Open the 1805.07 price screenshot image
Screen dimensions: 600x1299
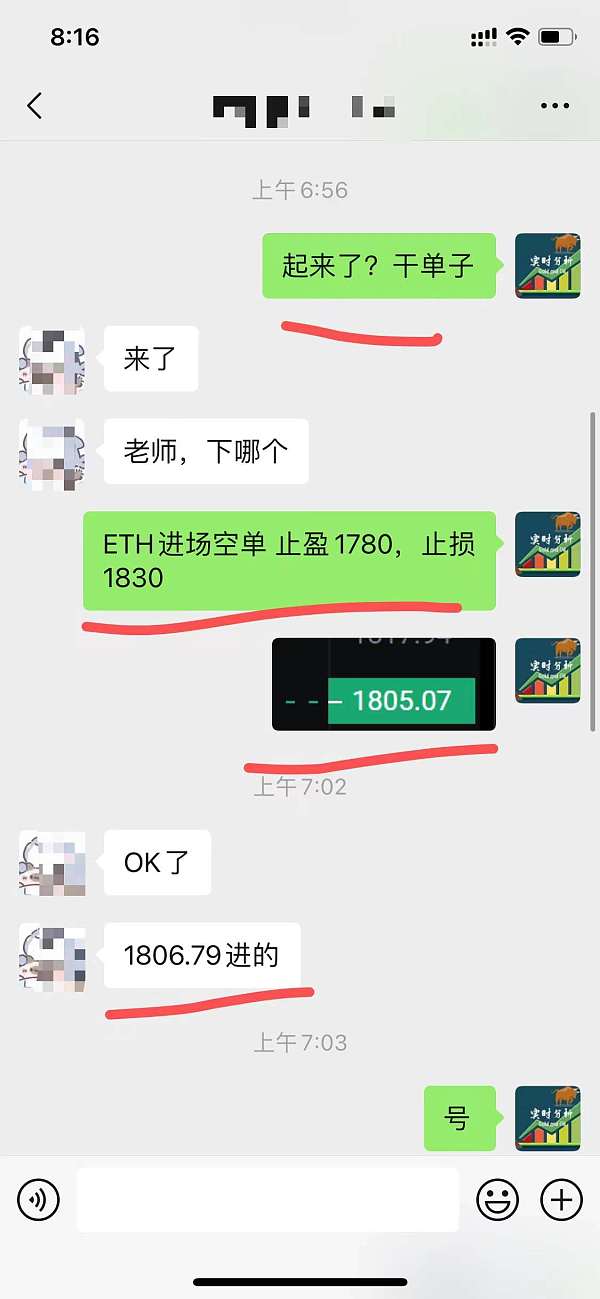(384, 684)
